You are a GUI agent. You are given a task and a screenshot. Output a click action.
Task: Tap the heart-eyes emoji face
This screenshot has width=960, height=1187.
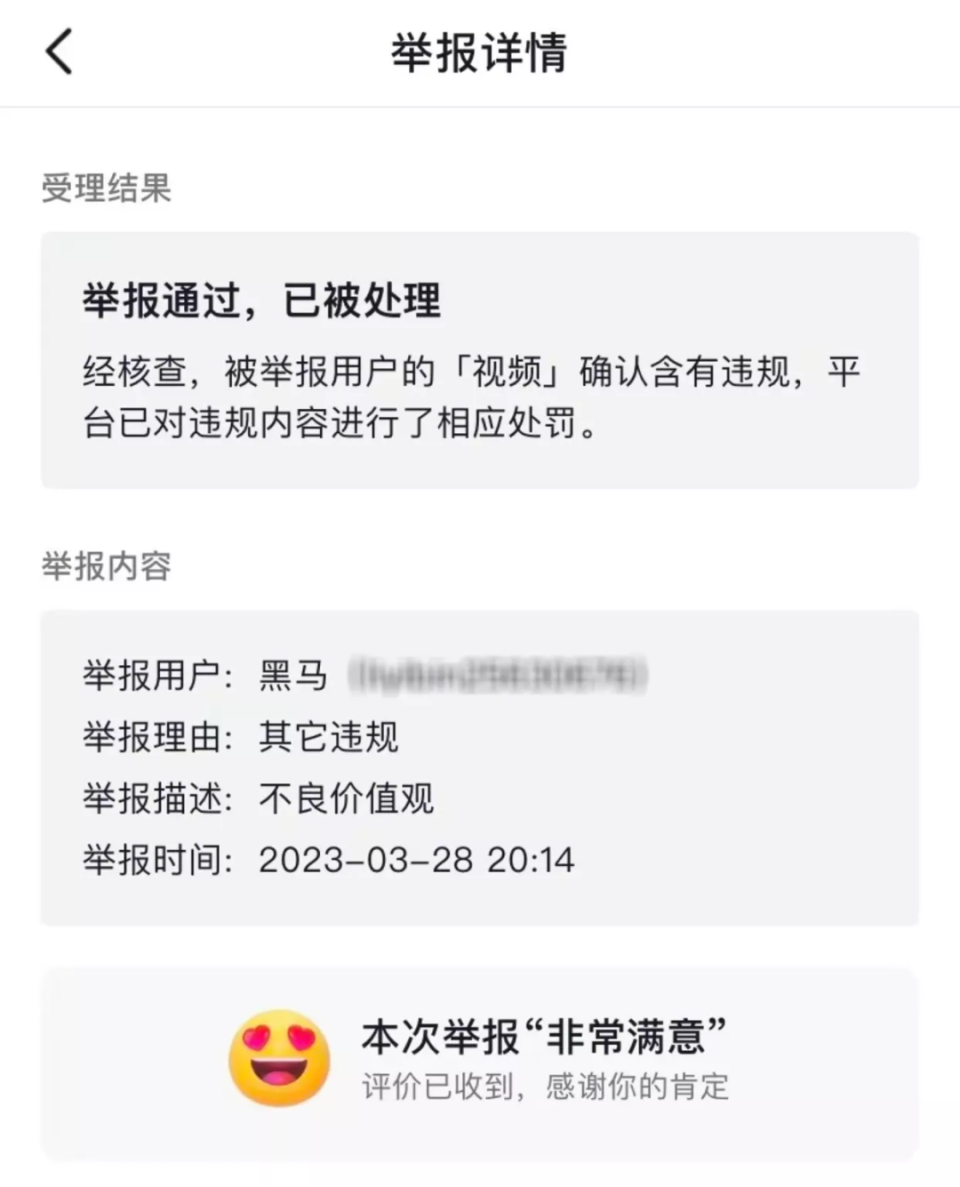click(280, 1057)
